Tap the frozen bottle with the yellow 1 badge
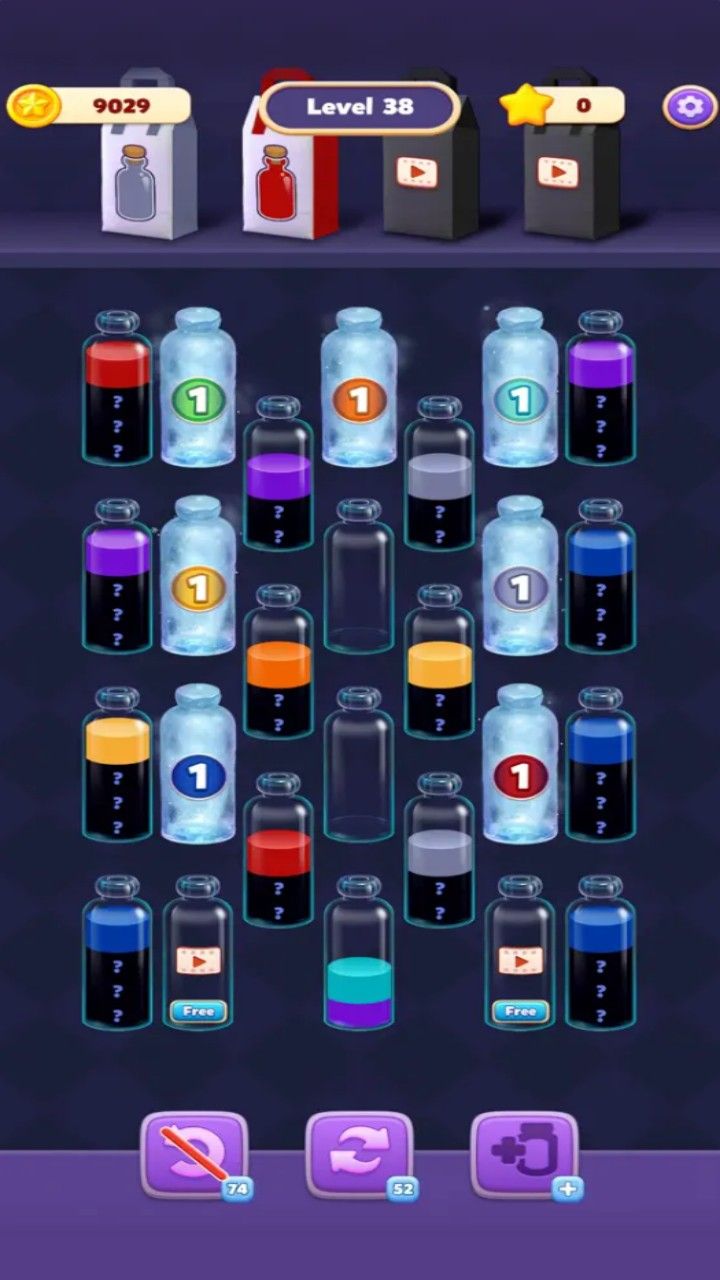Image resolution: width=720 pixels, height=1280 pixels. pyautogui.click(x=198, y=578)
